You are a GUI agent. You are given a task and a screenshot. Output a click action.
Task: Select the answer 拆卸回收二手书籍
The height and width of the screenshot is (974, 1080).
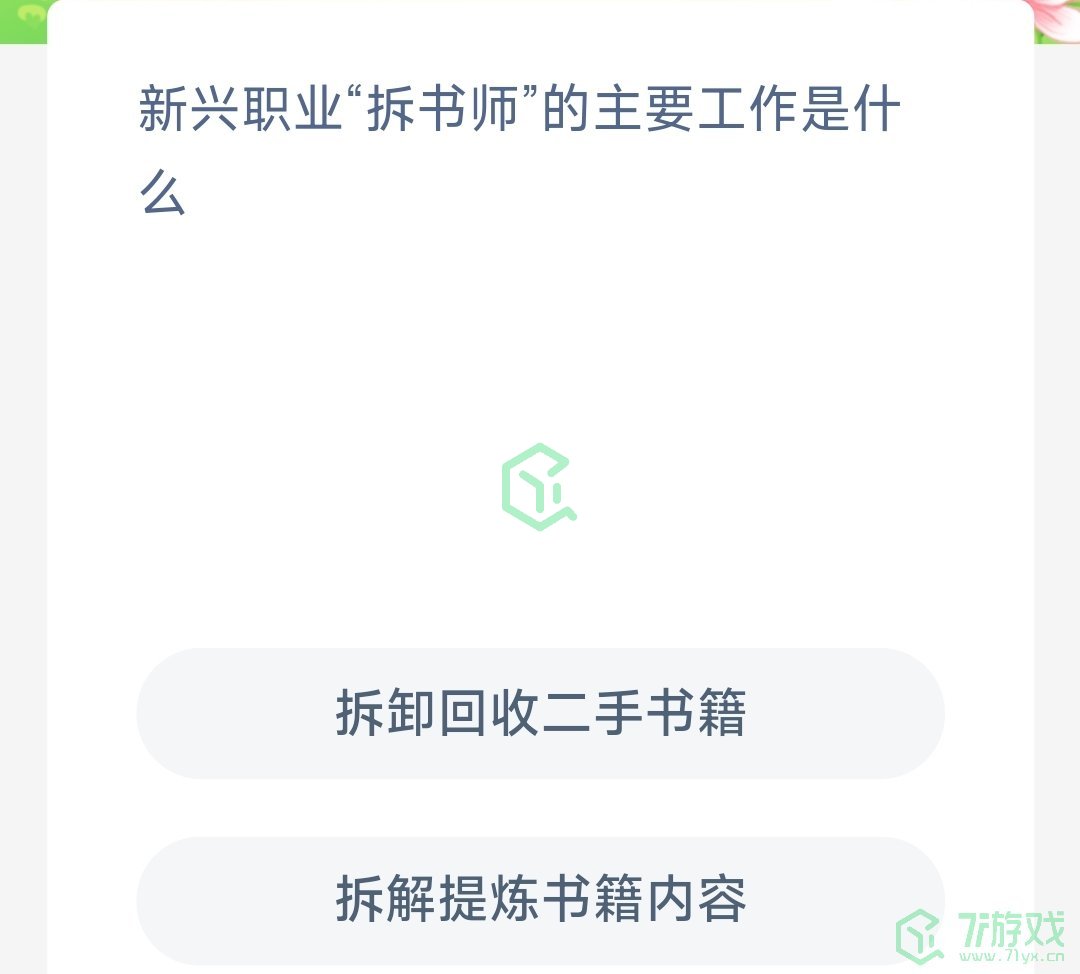[x=540, y=713]
